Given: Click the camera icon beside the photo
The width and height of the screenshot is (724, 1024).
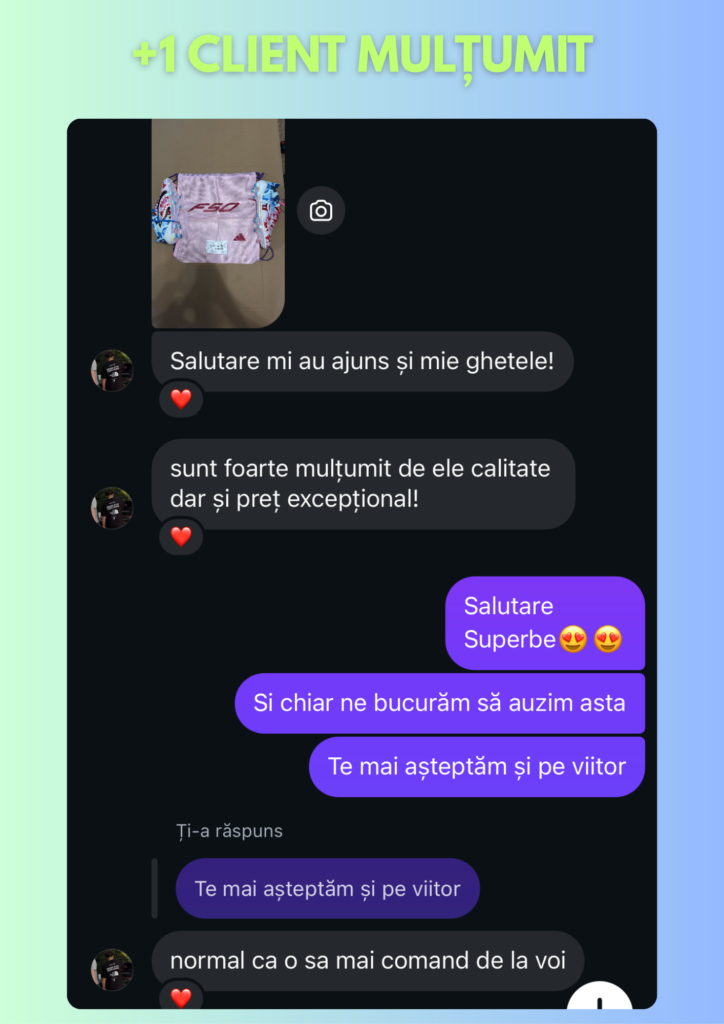Looking at the screenshot, I should point(320,210).
